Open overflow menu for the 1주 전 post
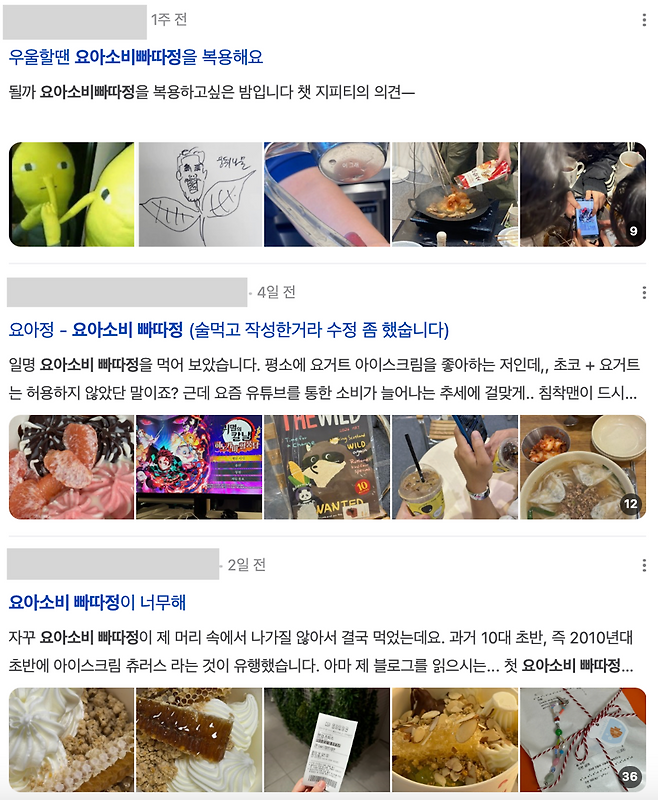This screenshot has width=658, height=800. click(643, 20)
